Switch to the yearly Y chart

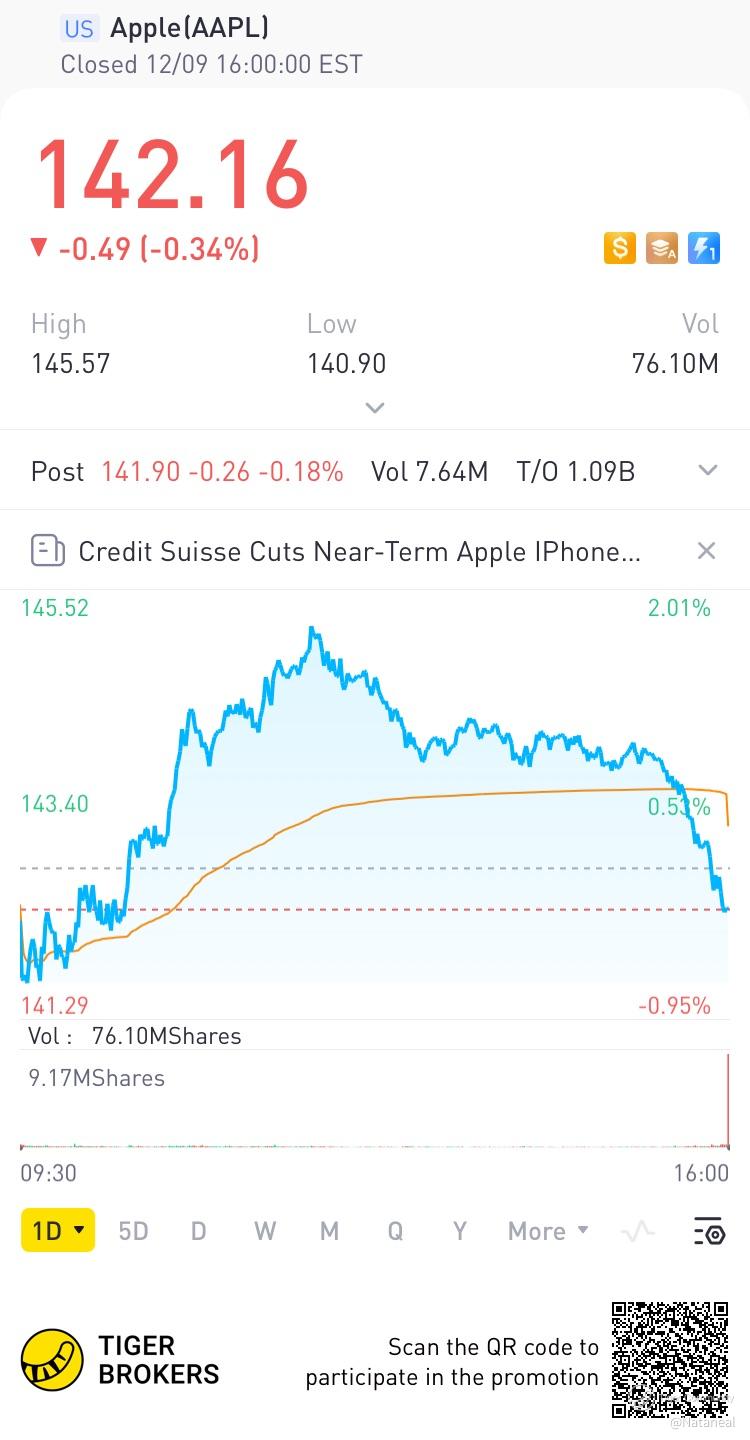point(459,1231)
